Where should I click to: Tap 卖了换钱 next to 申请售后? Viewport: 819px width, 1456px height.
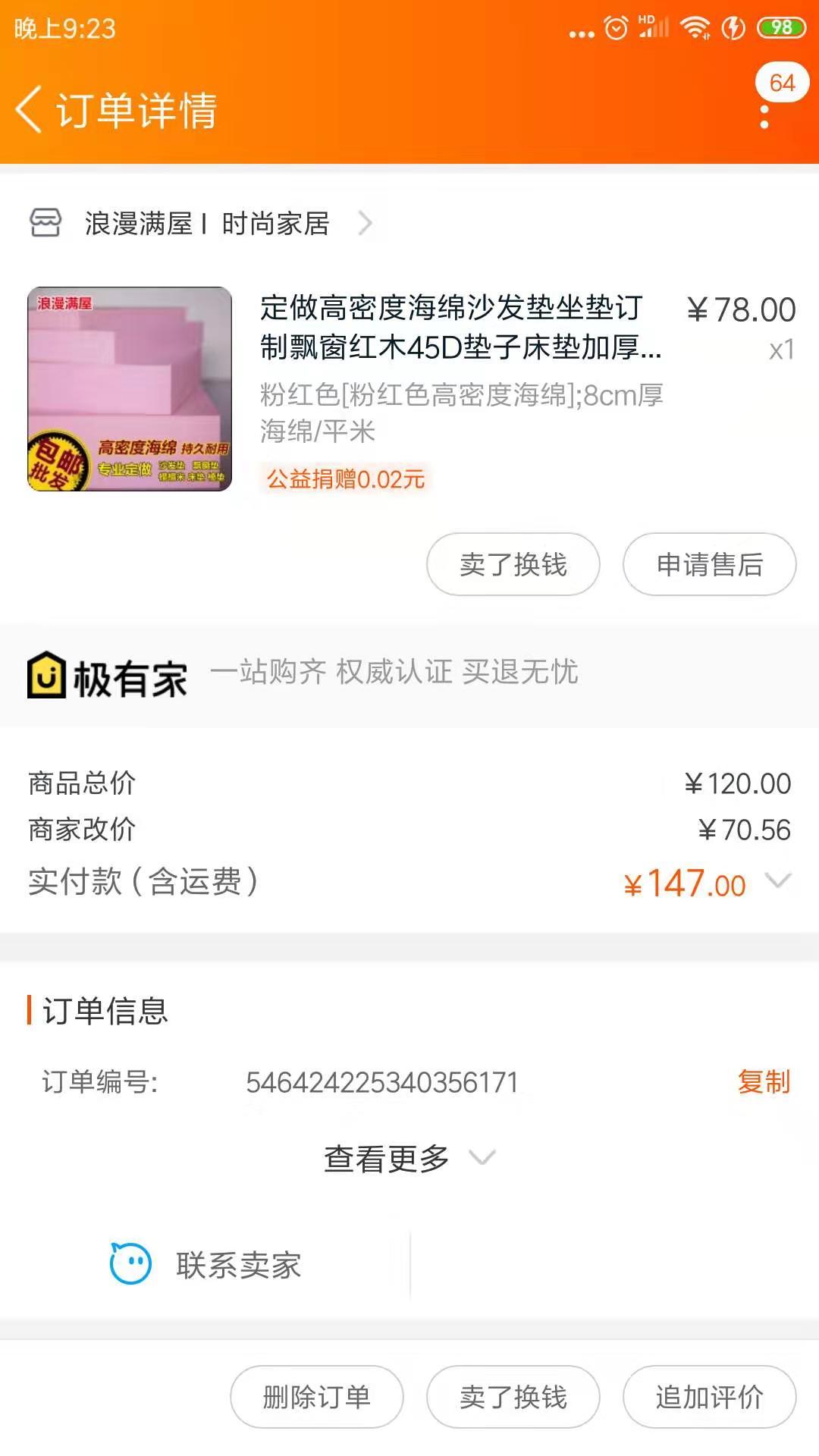(x=513, y=565)
